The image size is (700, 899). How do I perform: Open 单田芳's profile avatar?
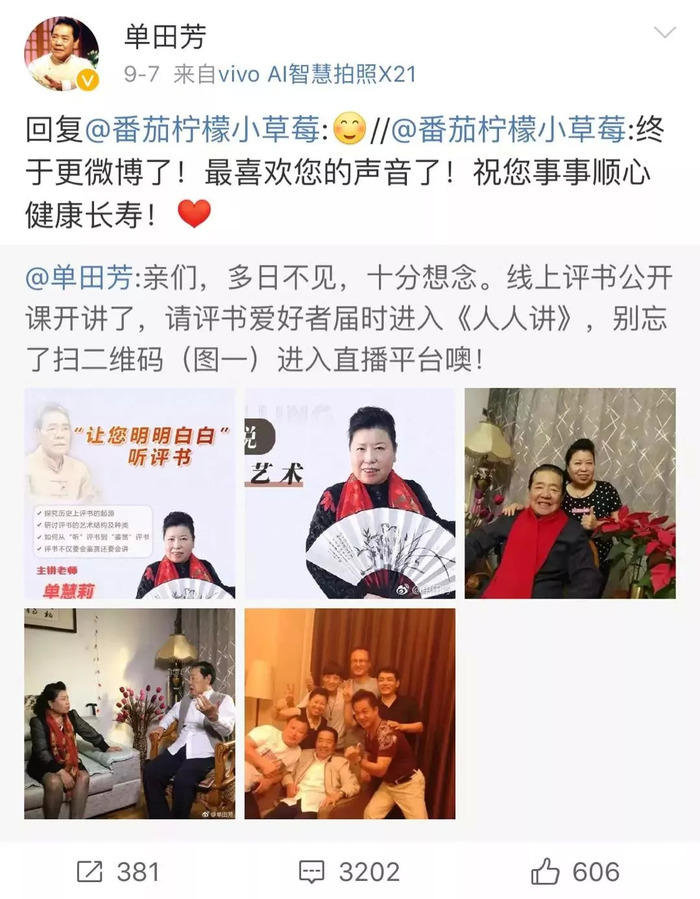tap(61, 54)
